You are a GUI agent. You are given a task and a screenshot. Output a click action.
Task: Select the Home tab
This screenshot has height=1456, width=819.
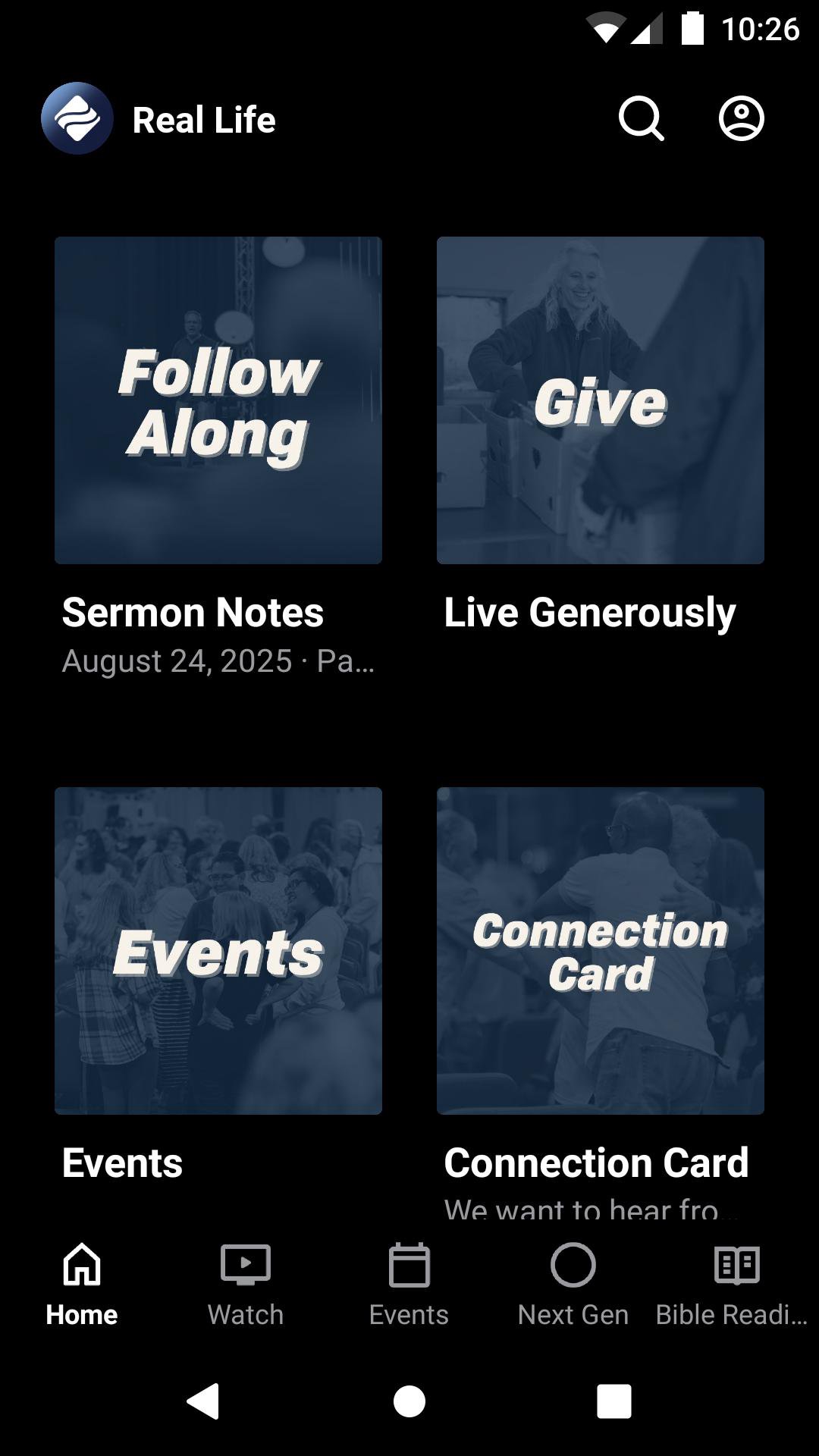(82, 1282)
